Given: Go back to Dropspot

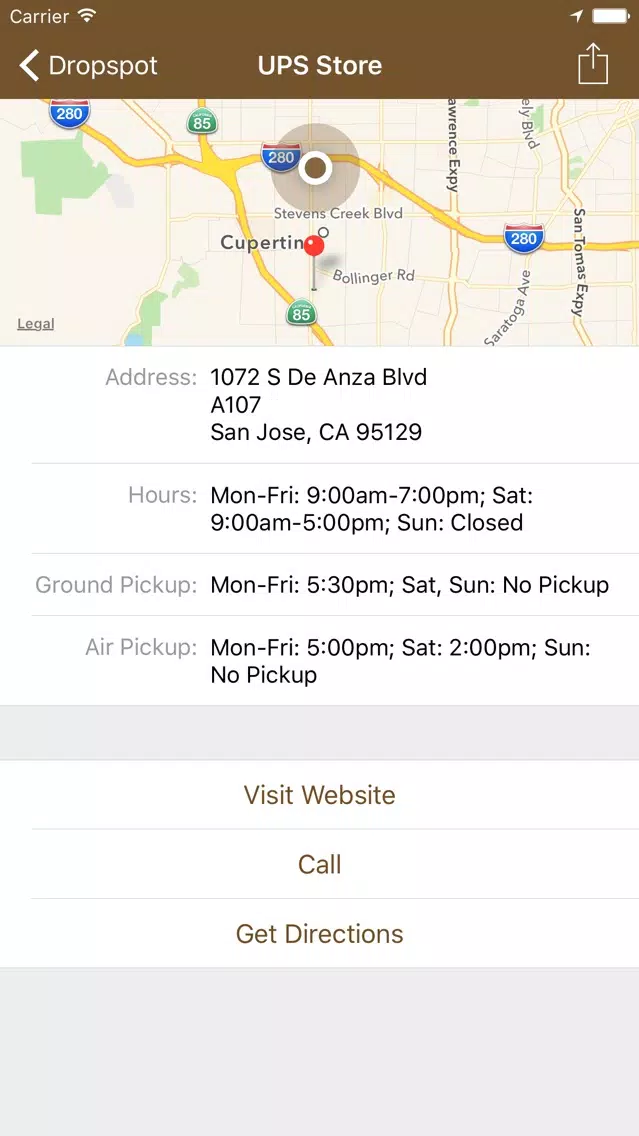Looking at the screenshot, I should [88, 66].
